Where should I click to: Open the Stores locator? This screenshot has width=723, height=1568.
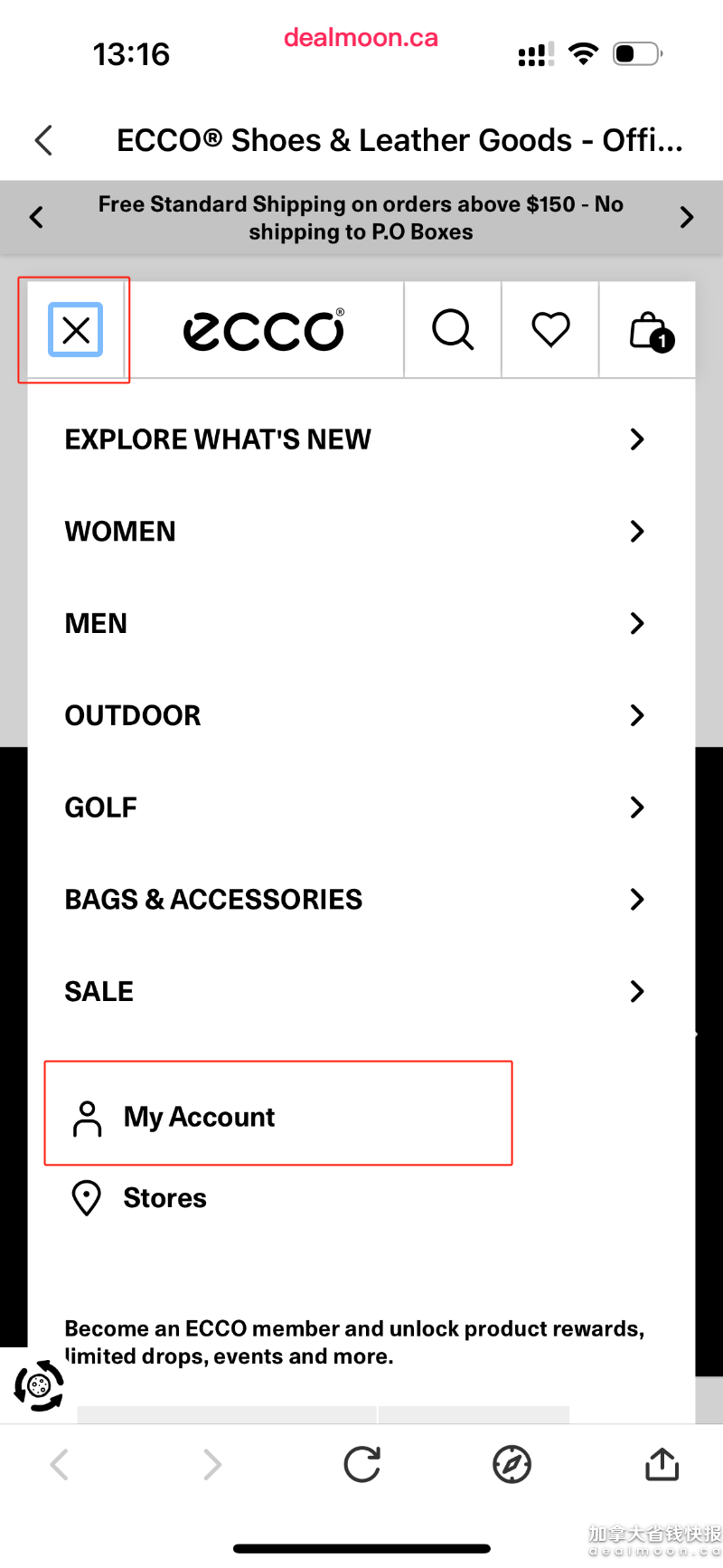tap(139, 1198)
